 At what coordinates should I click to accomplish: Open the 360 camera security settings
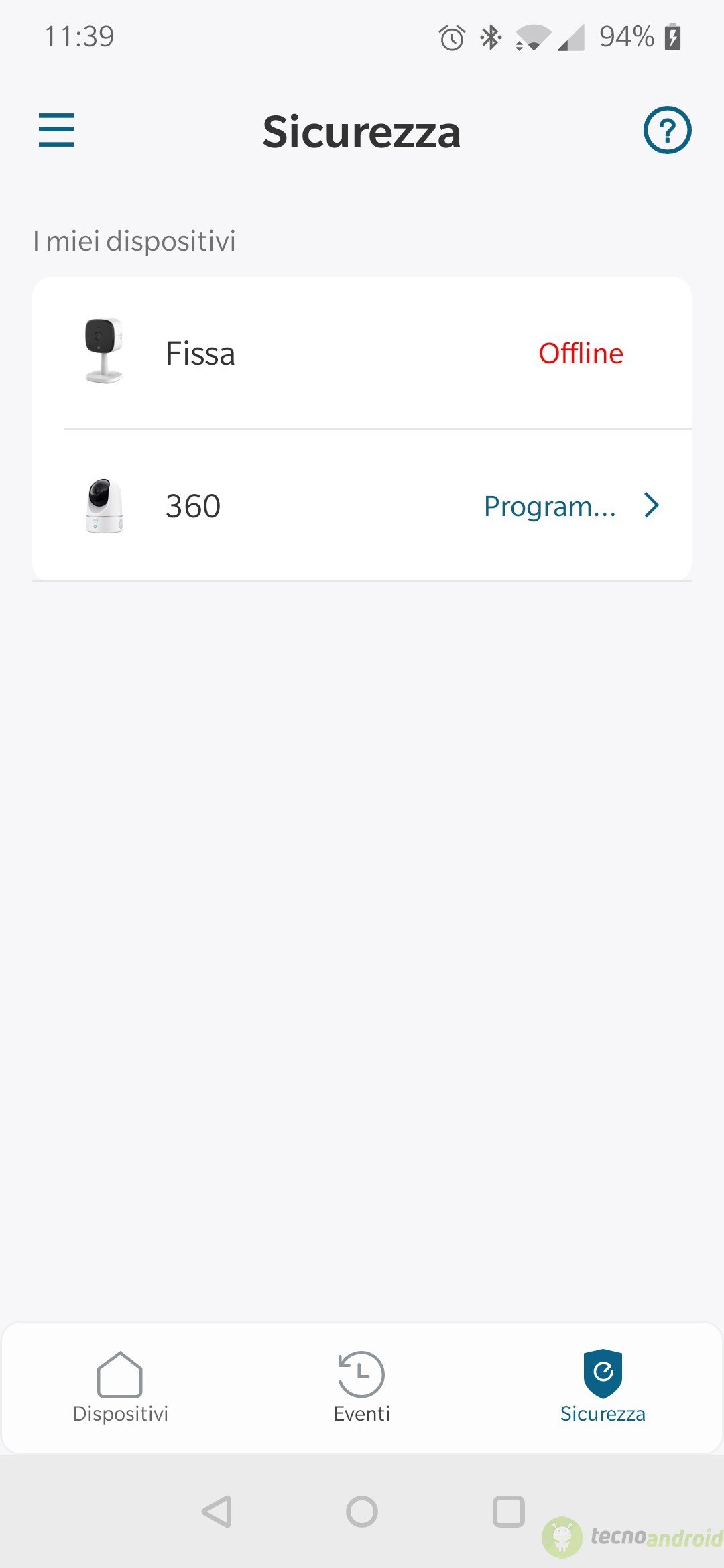(362, 505)
